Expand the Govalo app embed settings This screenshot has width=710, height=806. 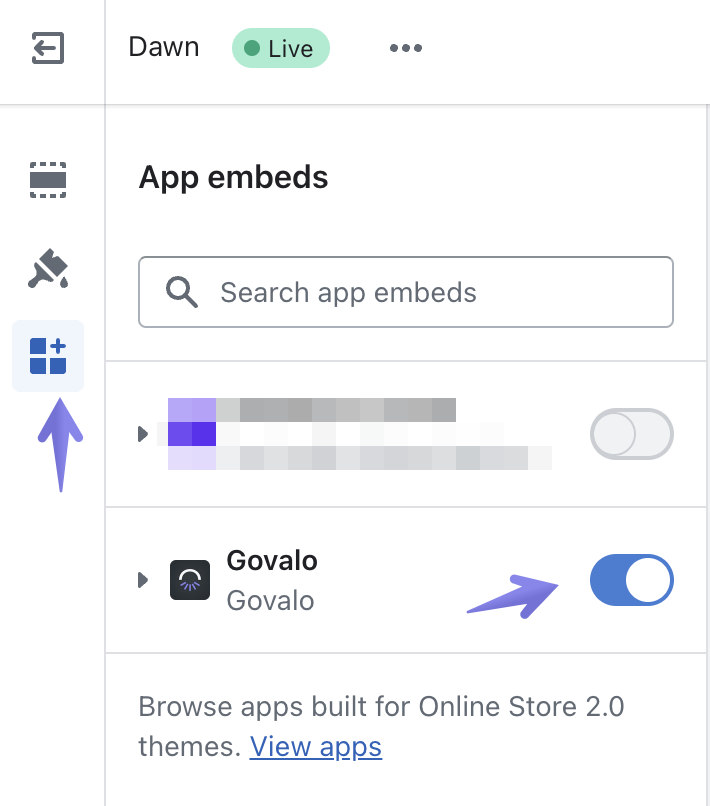(x=143, y=580)
